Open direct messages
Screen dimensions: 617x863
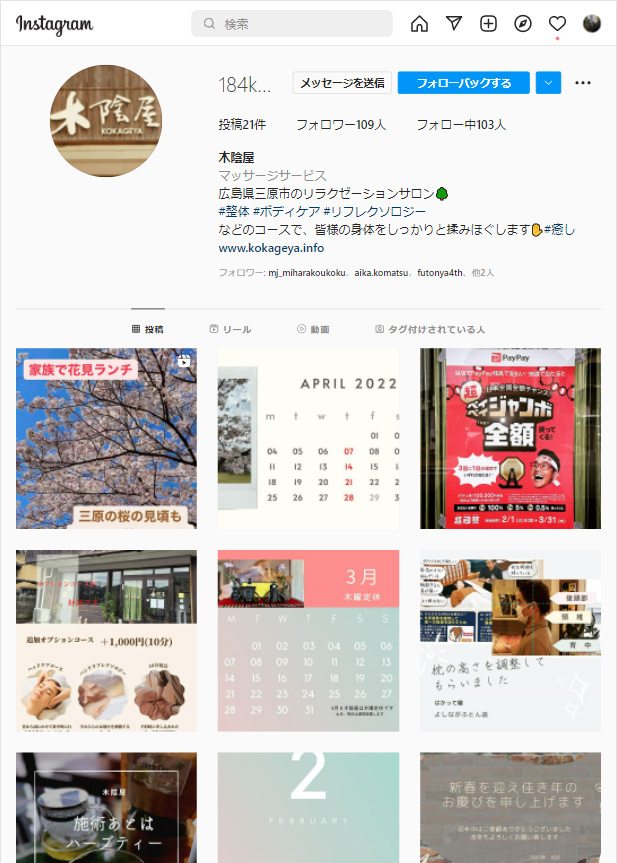454,24
